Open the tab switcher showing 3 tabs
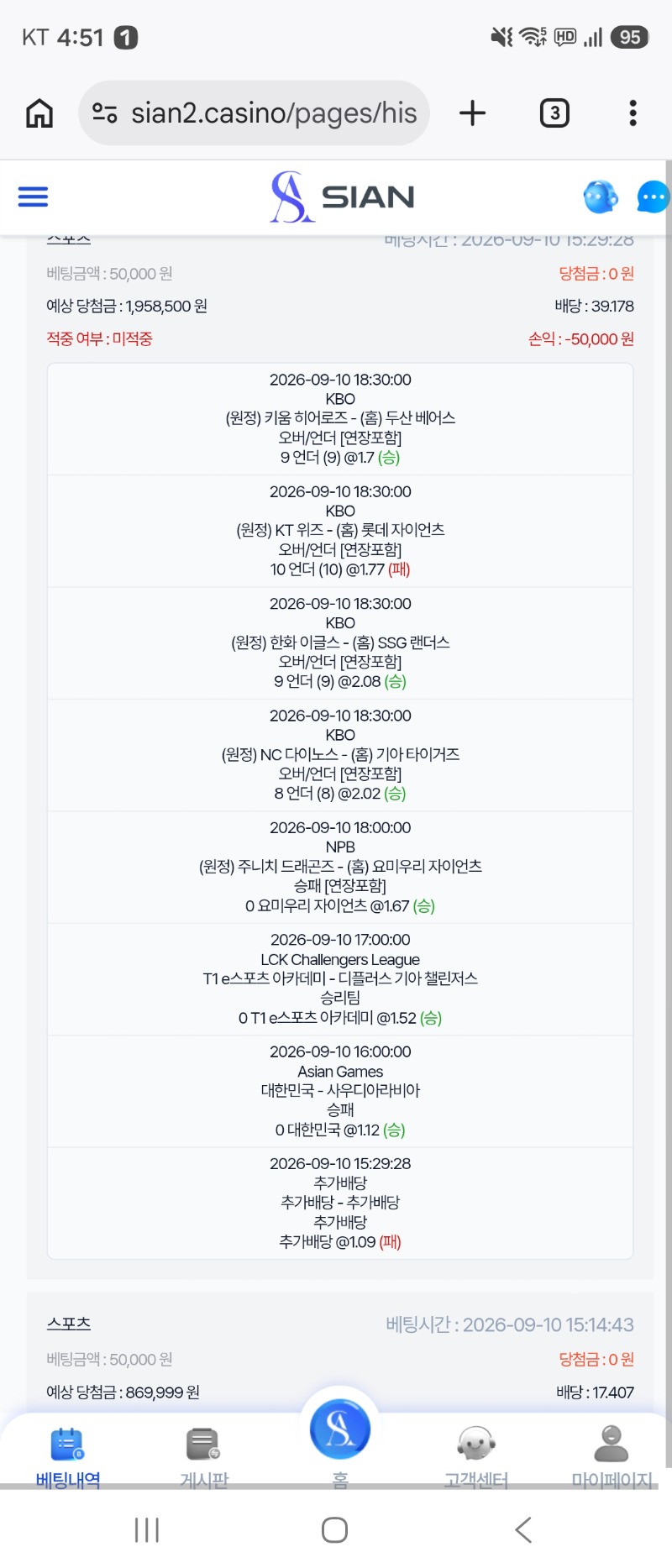This screenshot has height=1568, width=672. pyautogui.click(x=554, y=113)
